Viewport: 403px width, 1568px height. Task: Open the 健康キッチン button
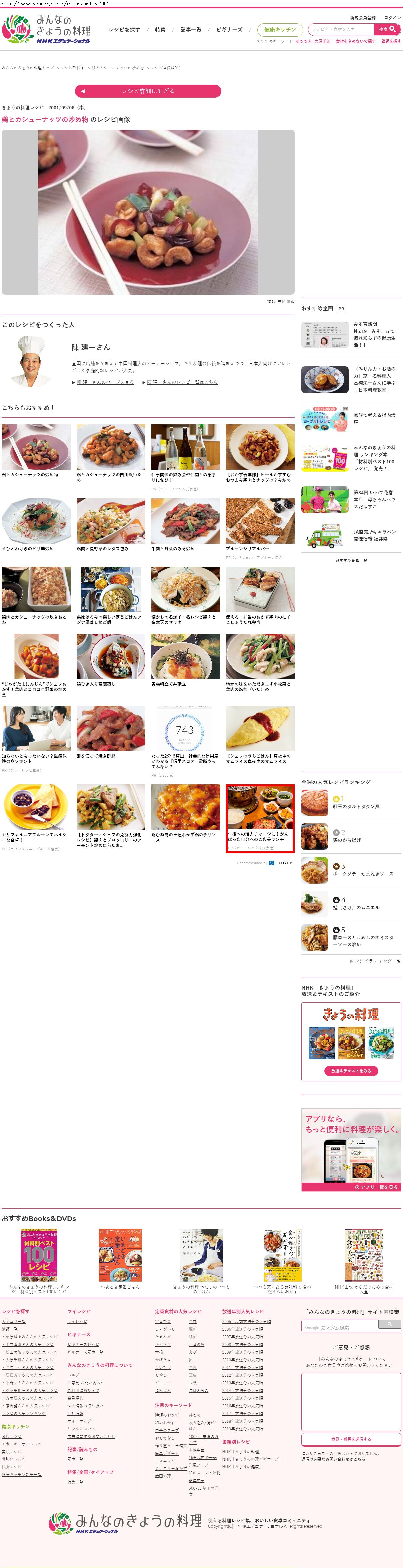click(280, 30)
